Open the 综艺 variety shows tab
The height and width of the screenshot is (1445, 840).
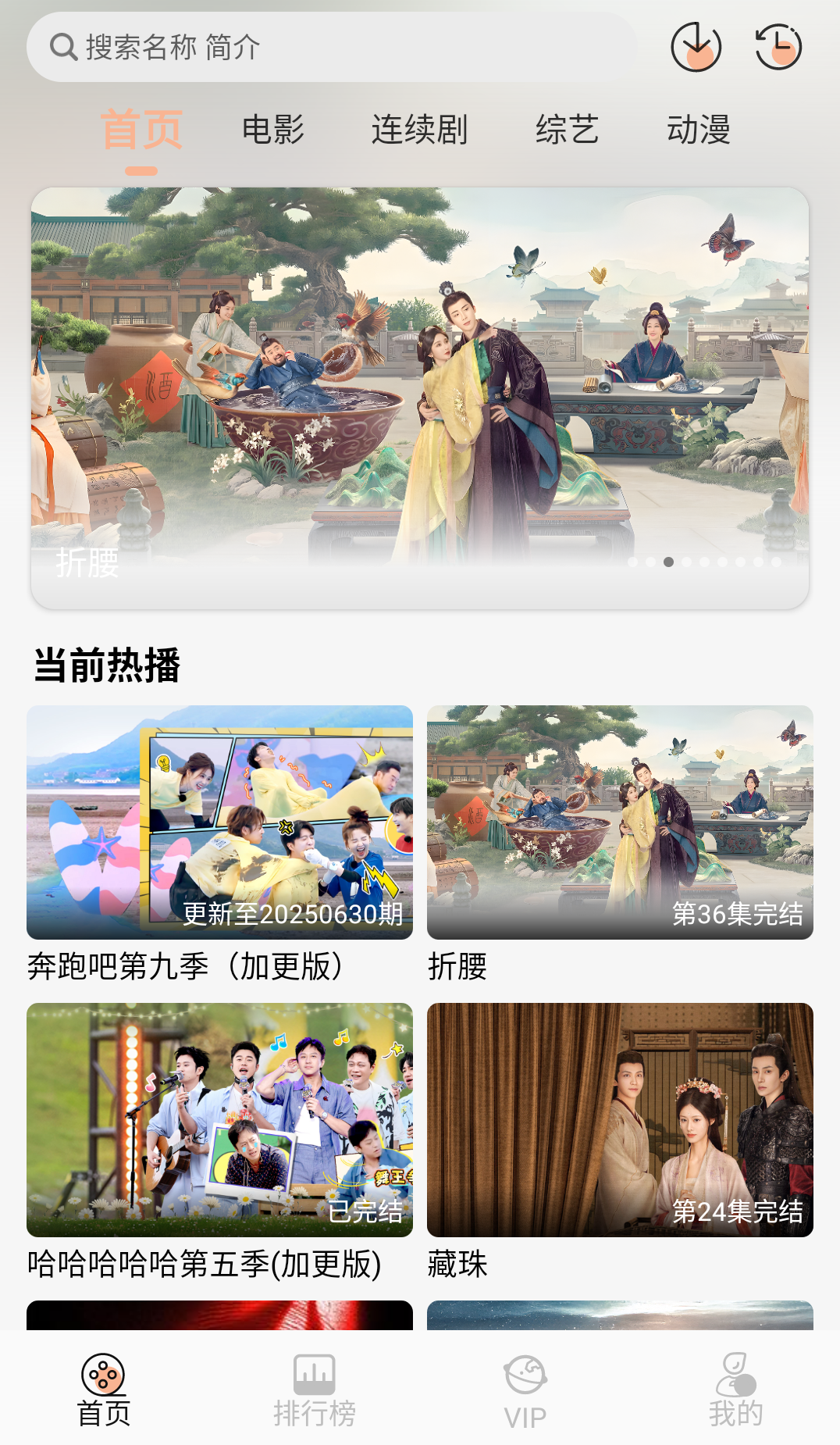(x=567, y=130)
